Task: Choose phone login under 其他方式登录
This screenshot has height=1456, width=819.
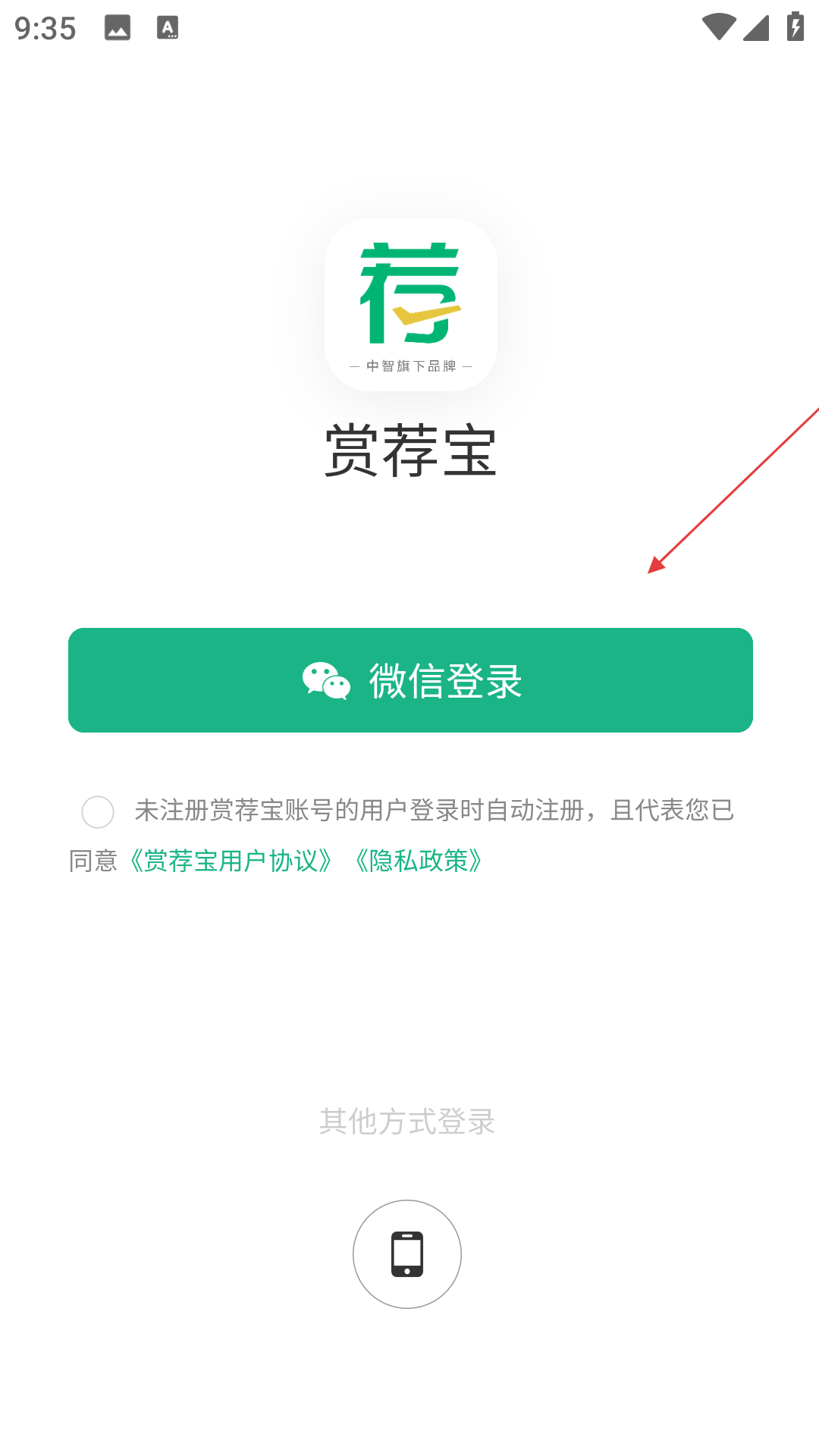Action: tap(407, 1254)
